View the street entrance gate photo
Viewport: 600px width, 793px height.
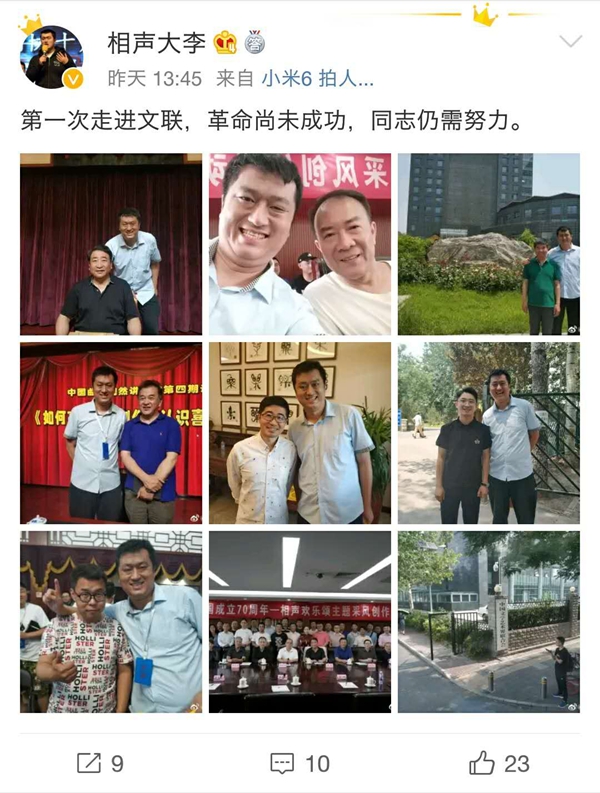[488, 621]
